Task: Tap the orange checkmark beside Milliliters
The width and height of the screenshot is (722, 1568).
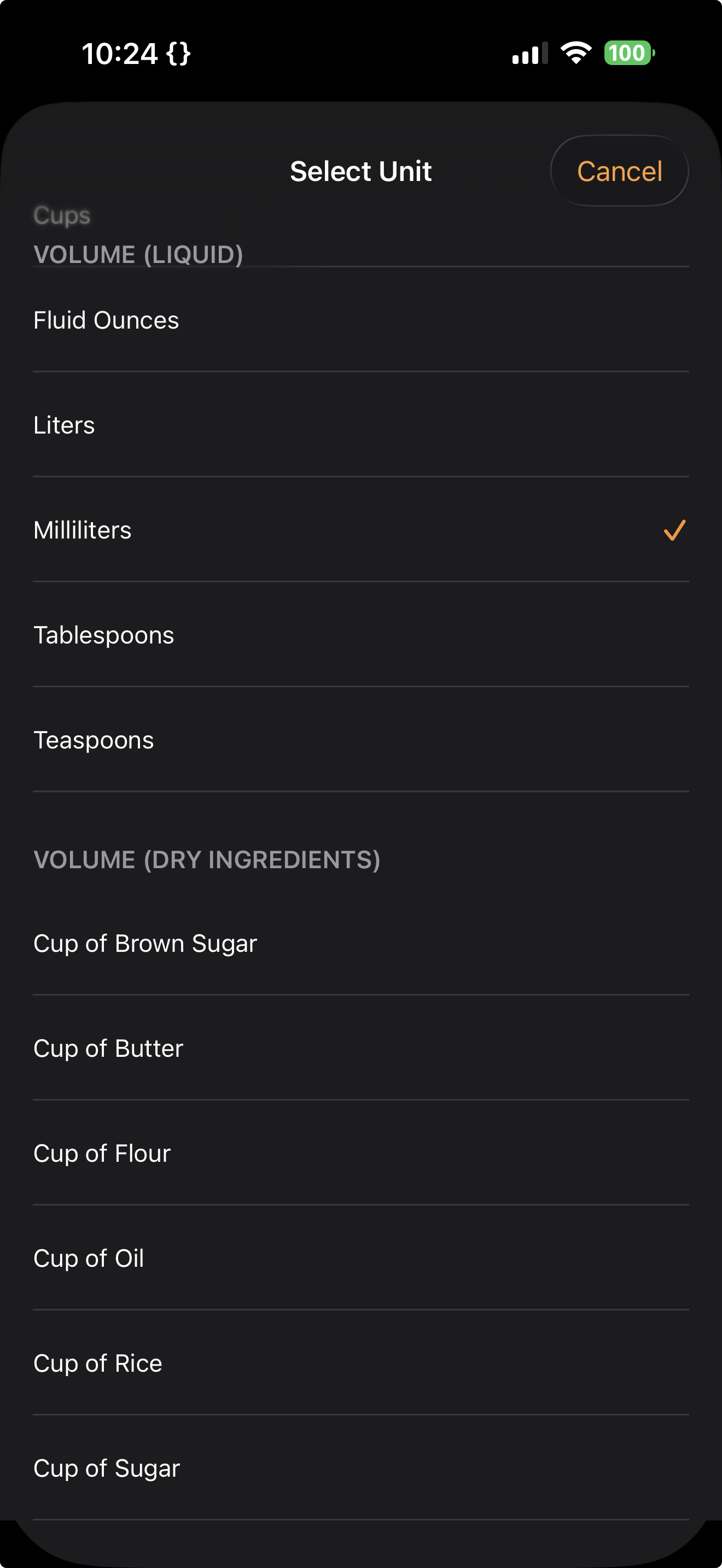Action: point(673,530)
